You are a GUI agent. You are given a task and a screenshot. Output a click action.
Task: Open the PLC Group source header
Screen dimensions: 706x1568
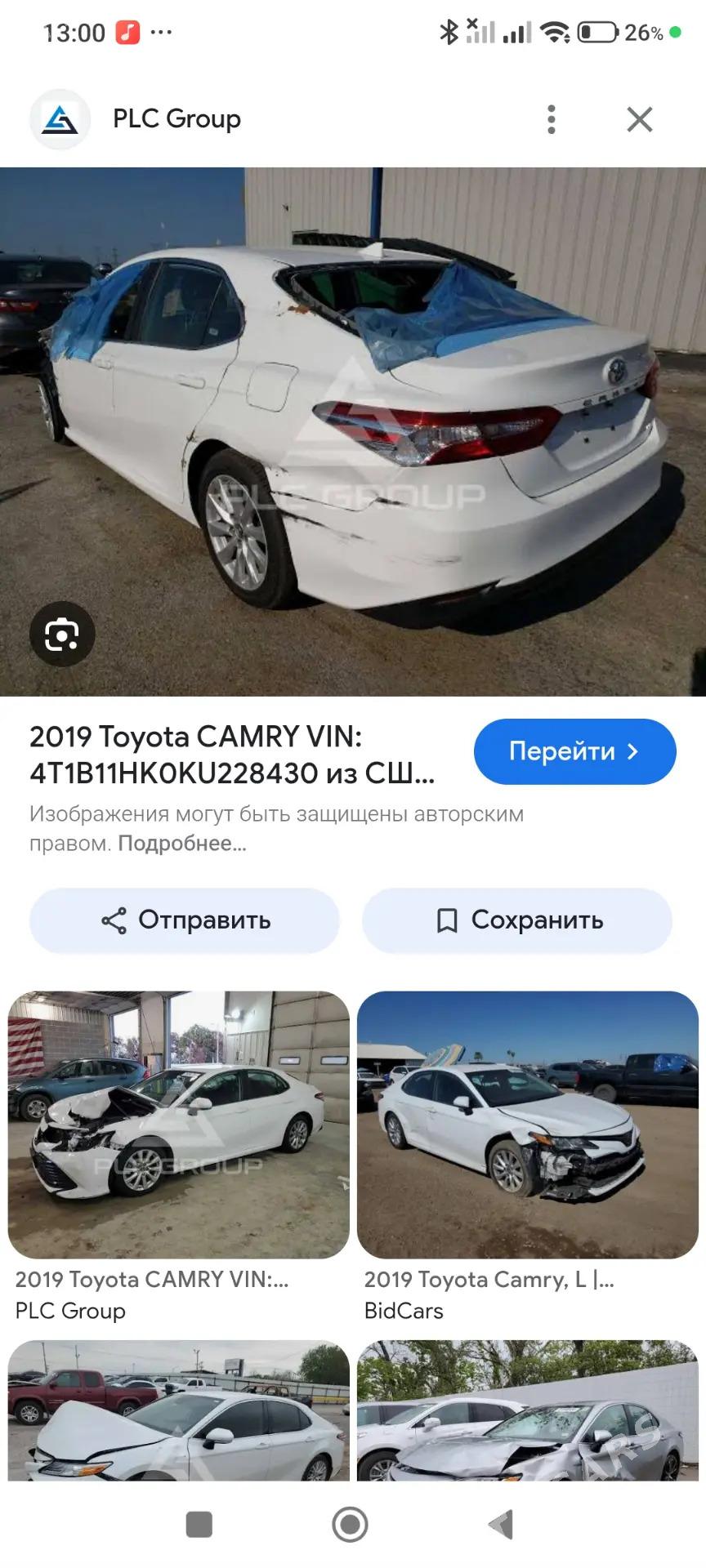[x=176, y=119]
